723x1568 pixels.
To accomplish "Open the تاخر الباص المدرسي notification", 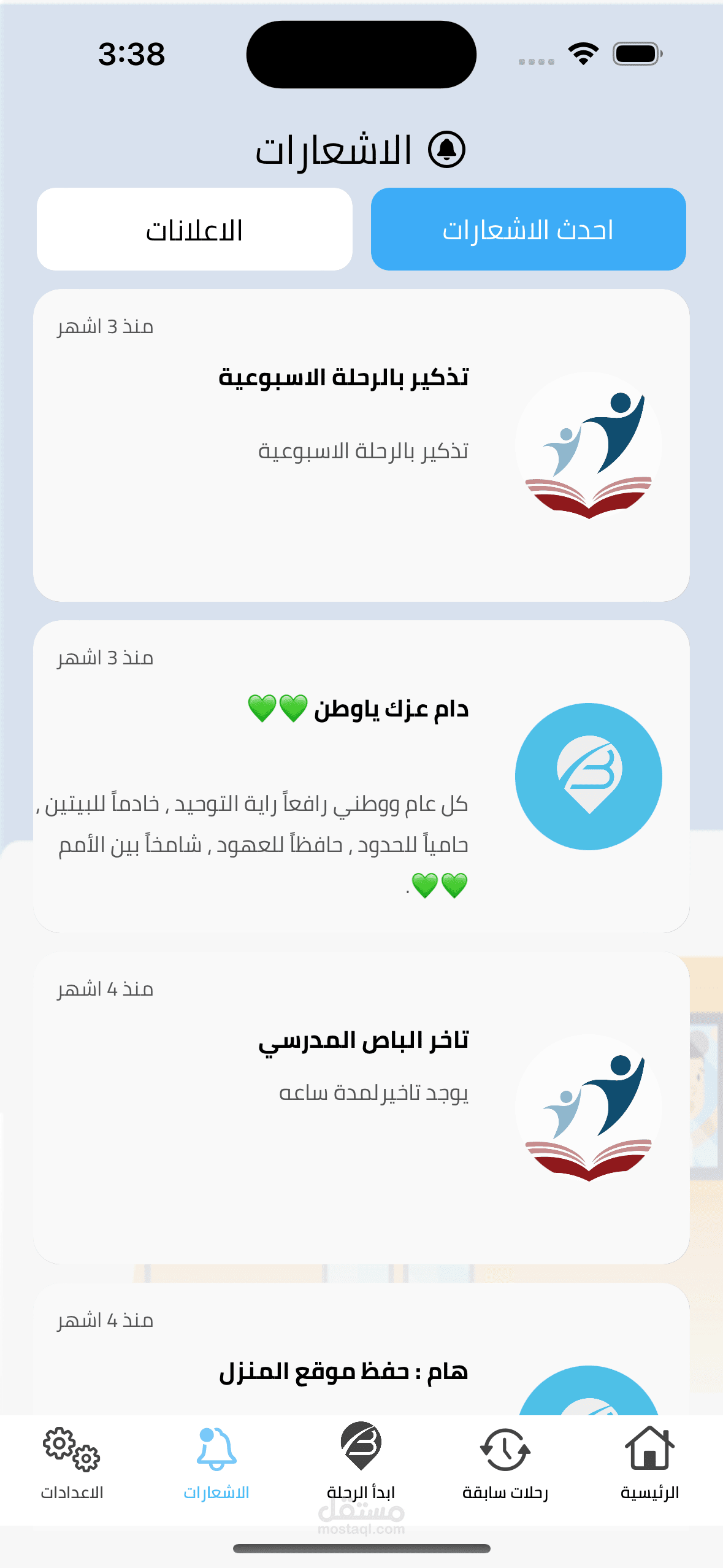I will coord(361,1108).
